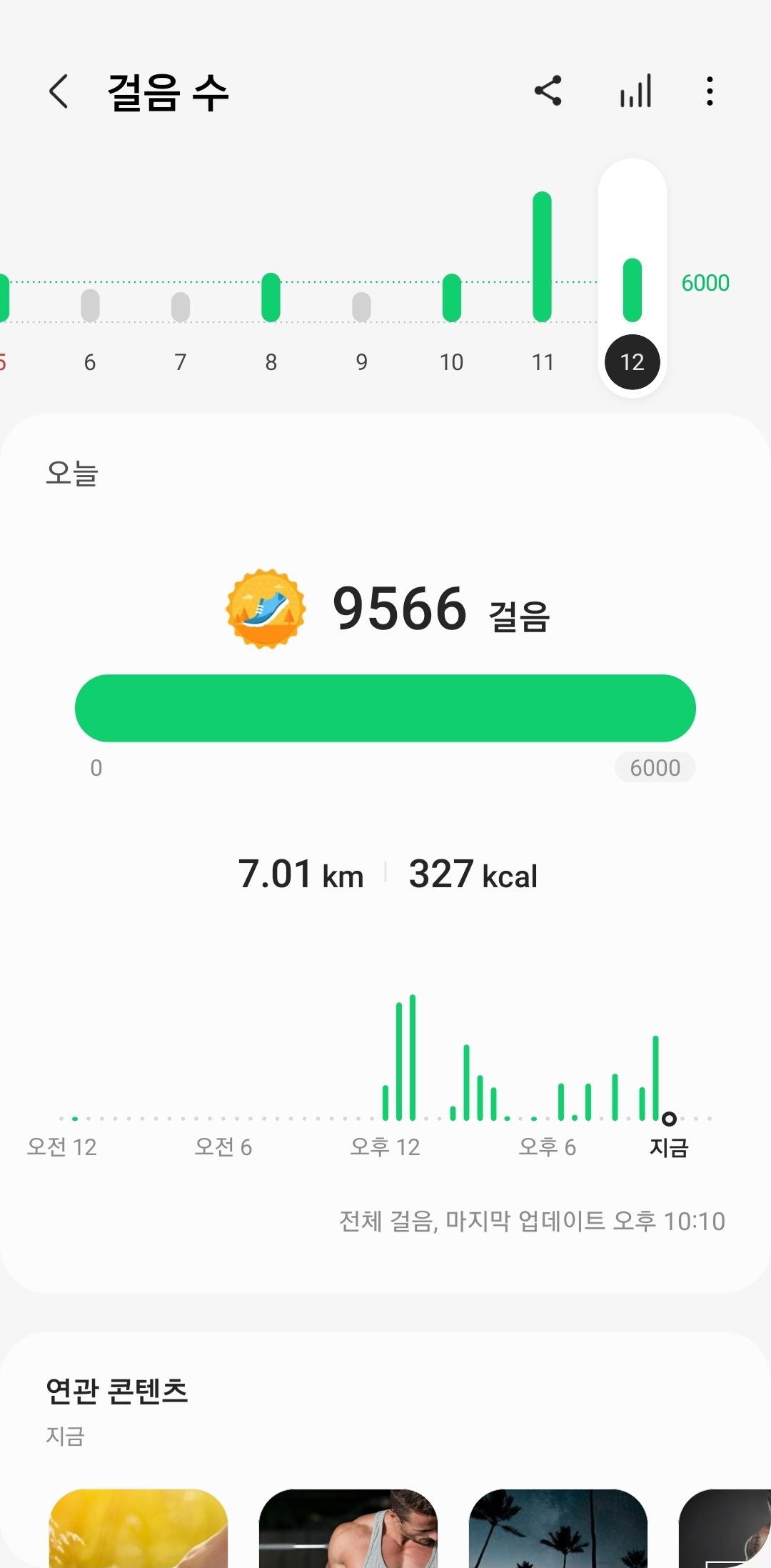Share today's step count
771x1568 pixels.
[x=548, y=91]
